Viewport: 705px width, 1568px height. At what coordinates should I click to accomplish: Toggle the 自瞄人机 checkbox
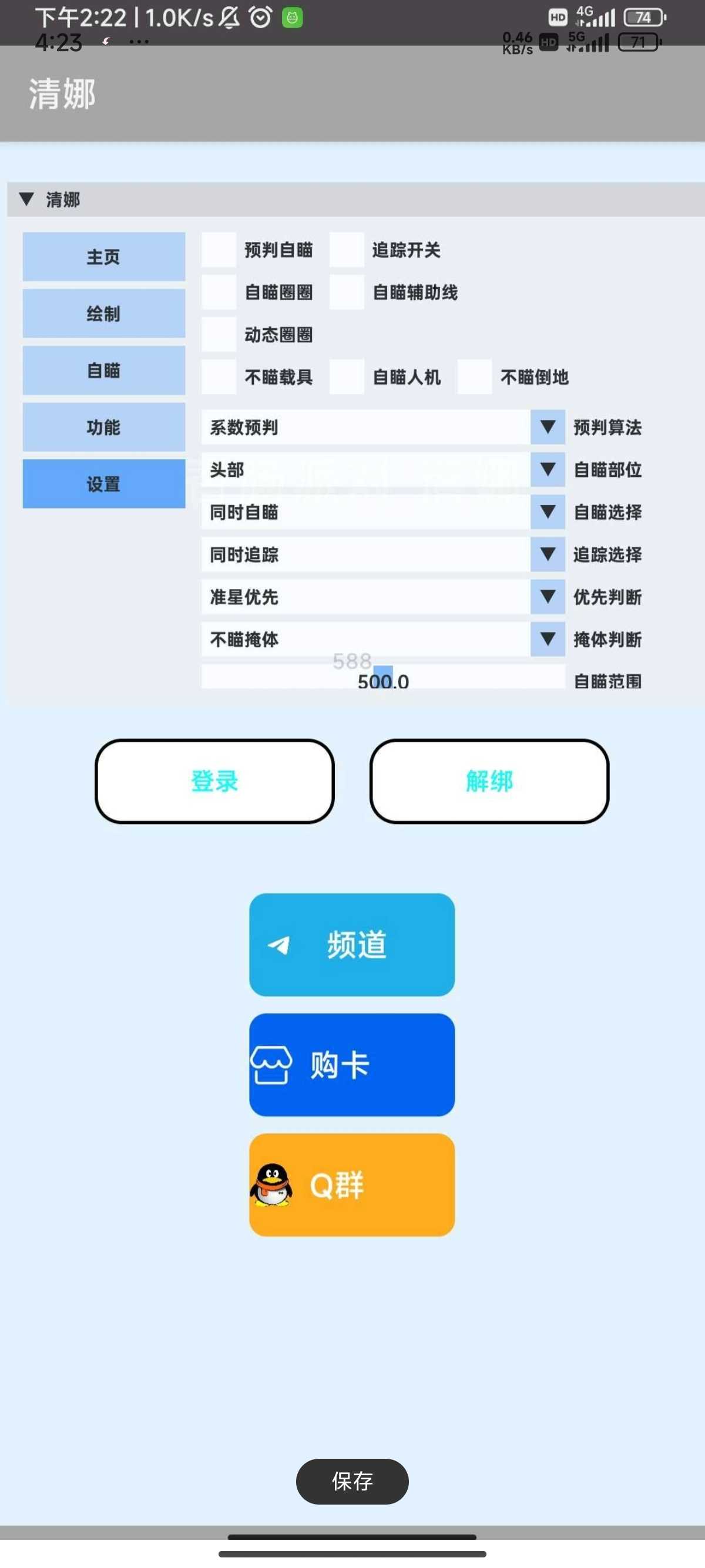point(347,377)
